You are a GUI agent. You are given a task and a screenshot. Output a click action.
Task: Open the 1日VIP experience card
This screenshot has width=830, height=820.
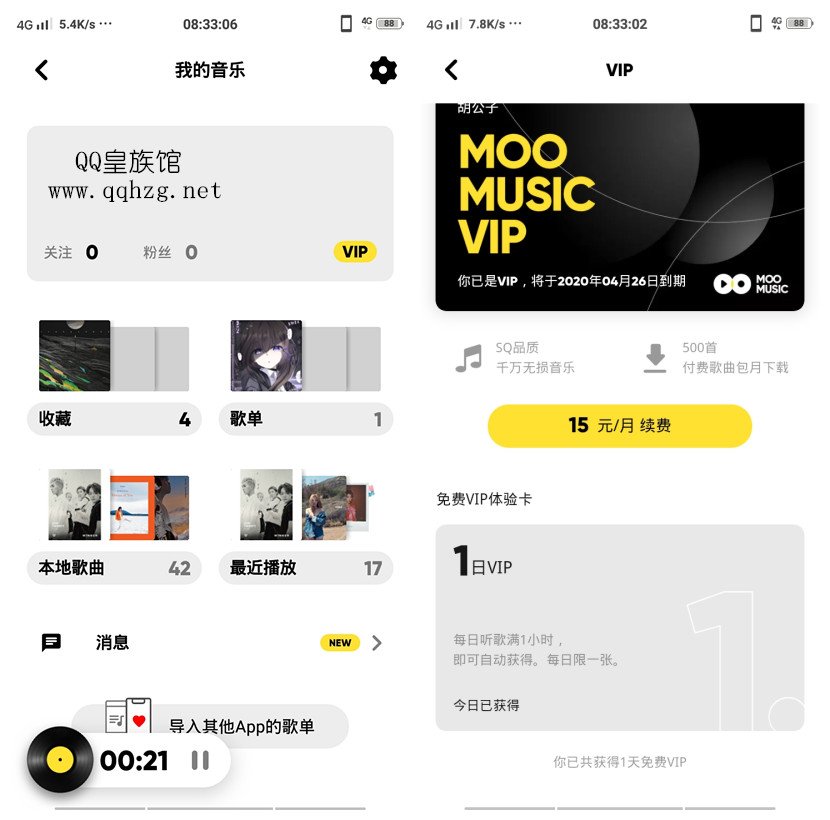(x=619, y=627)
